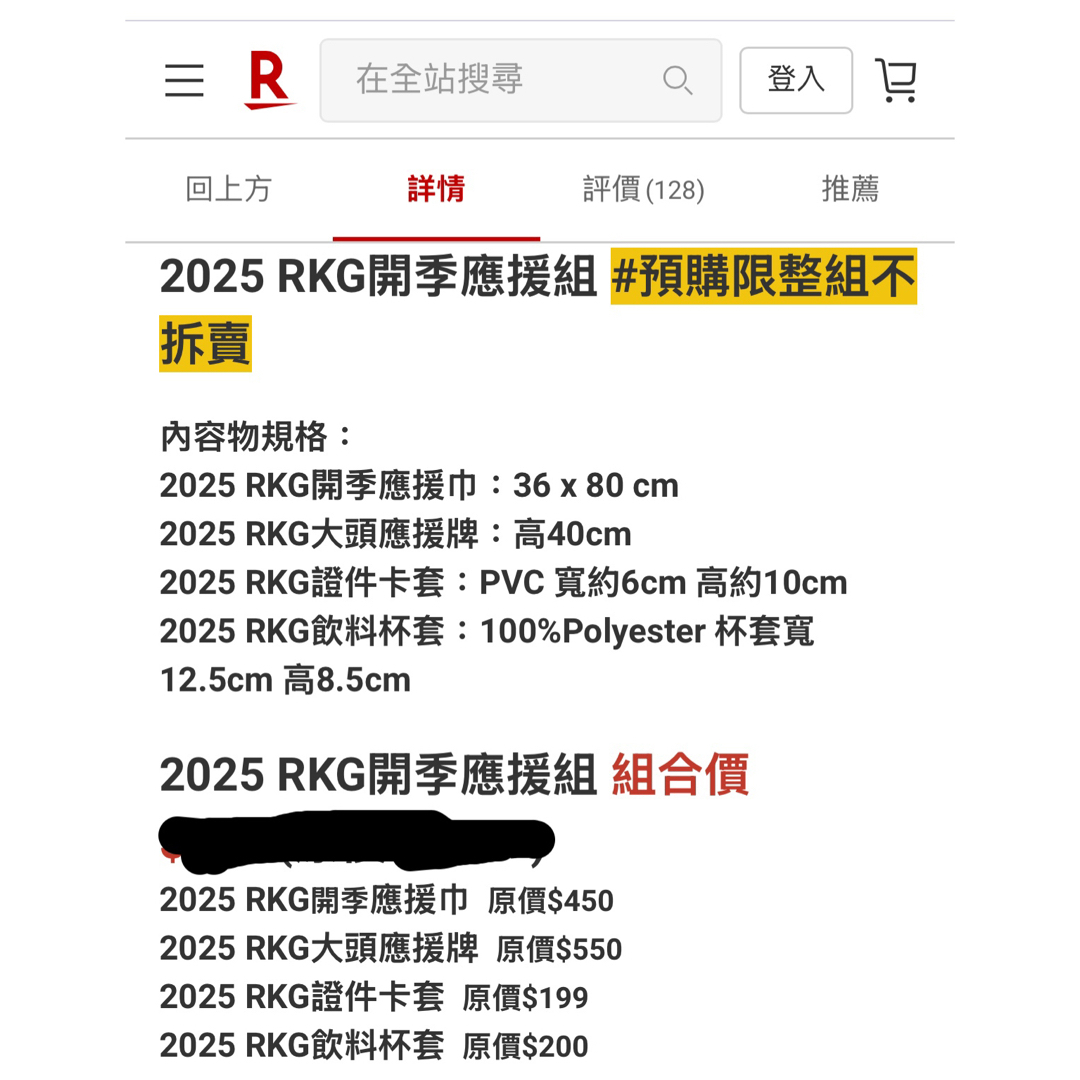Select the 詳情 tab
Screen dimensions: 1080x1080
click(x=436, y=189)
